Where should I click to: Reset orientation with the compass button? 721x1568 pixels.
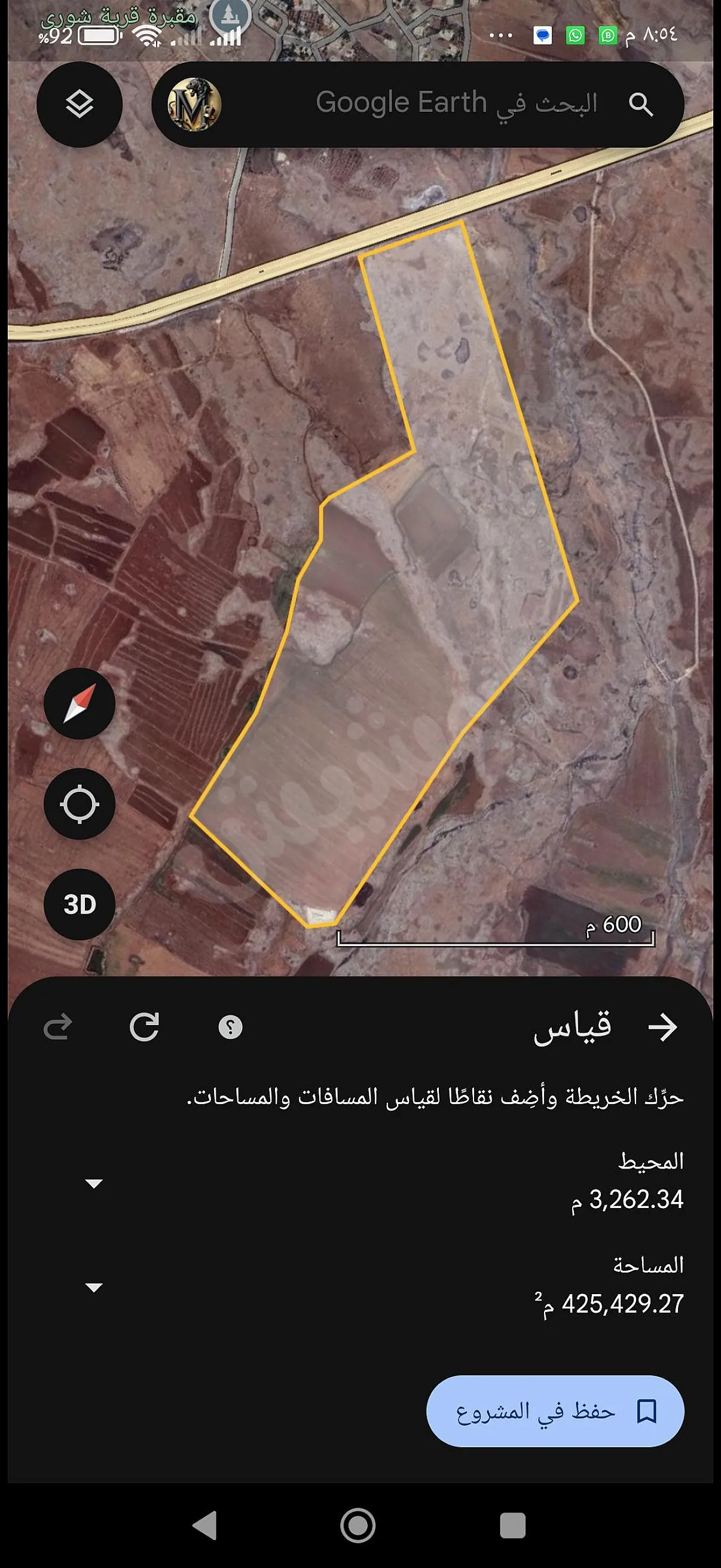tap(79, 704)
